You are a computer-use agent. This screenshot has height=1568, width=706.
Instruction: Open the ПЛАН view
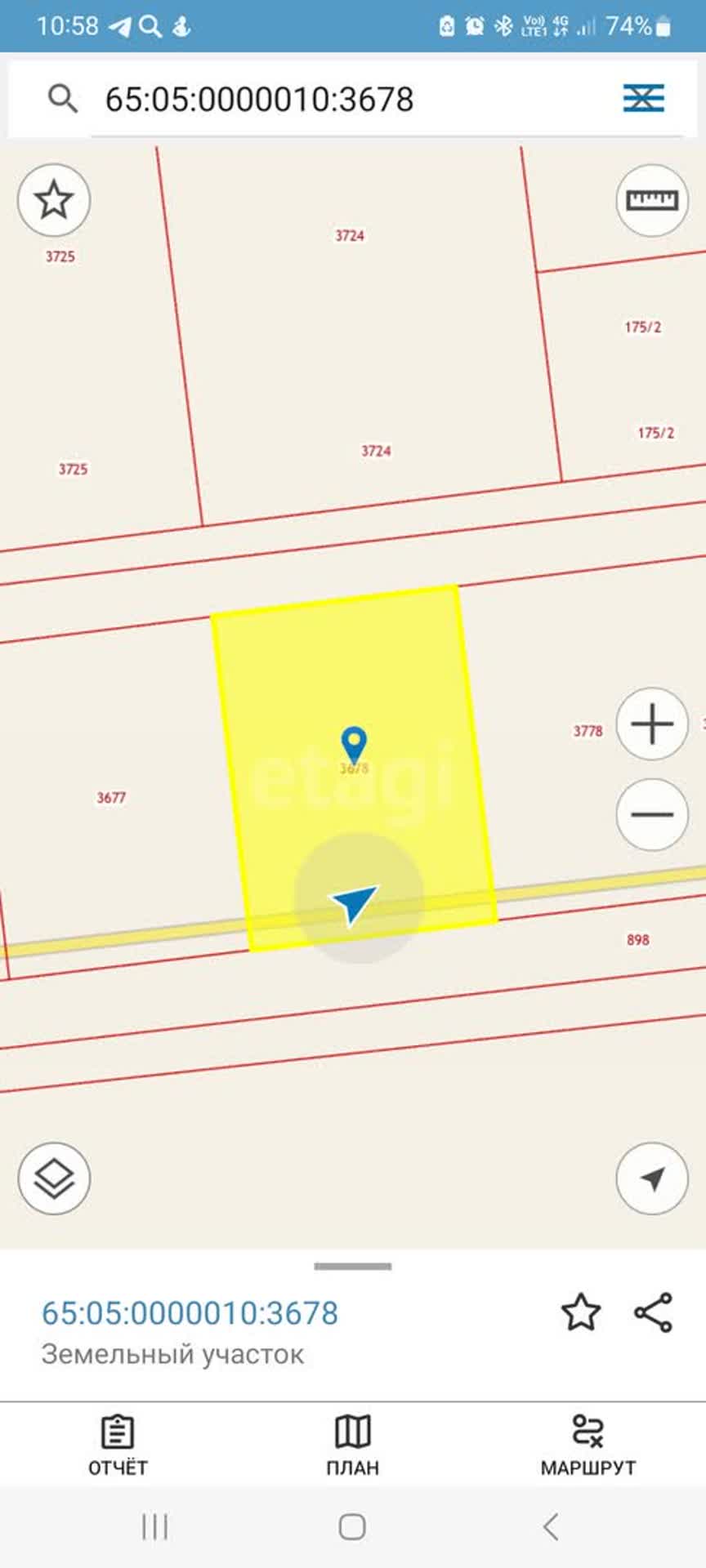point(353,1445)
